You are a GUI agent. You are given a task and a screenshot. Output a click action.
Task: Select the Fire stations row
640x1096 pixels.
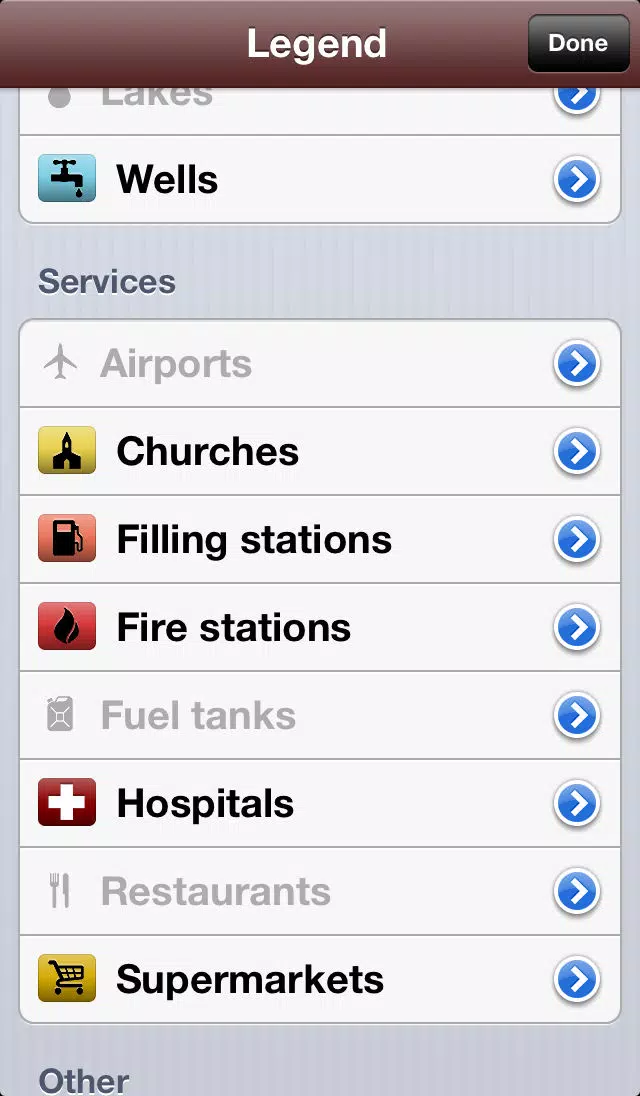click(x=319, y=628)
